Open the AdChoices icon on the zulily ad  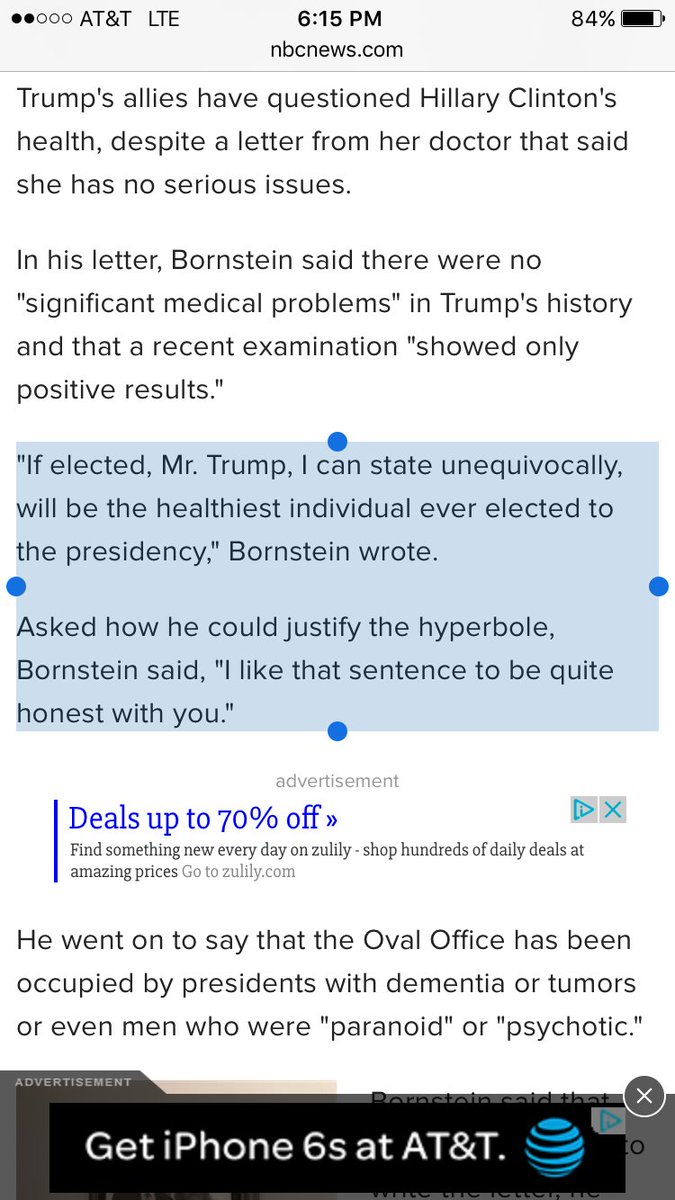tap(585, 809)
